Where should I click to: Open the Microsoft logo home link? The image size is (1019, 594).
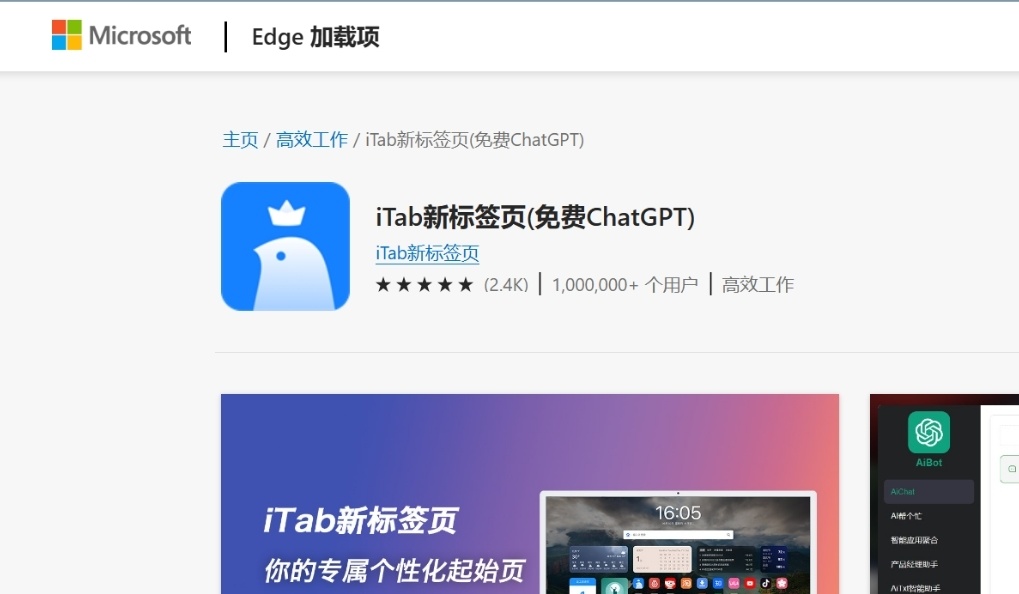click(x=122, y=36)
